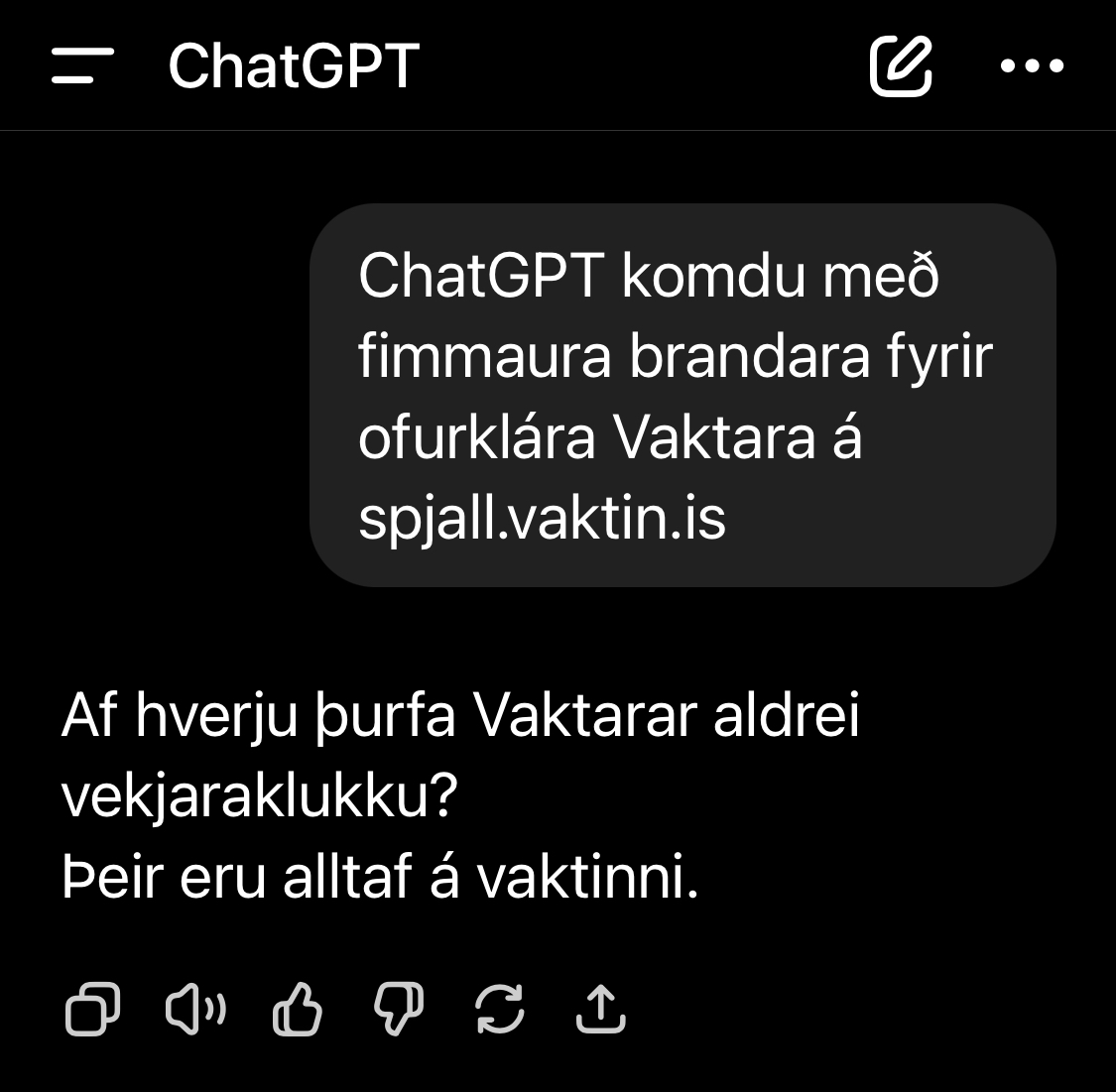Open the three-dot options menu
This screenshot has height=1092, width=1116.
pos(1032,66)
